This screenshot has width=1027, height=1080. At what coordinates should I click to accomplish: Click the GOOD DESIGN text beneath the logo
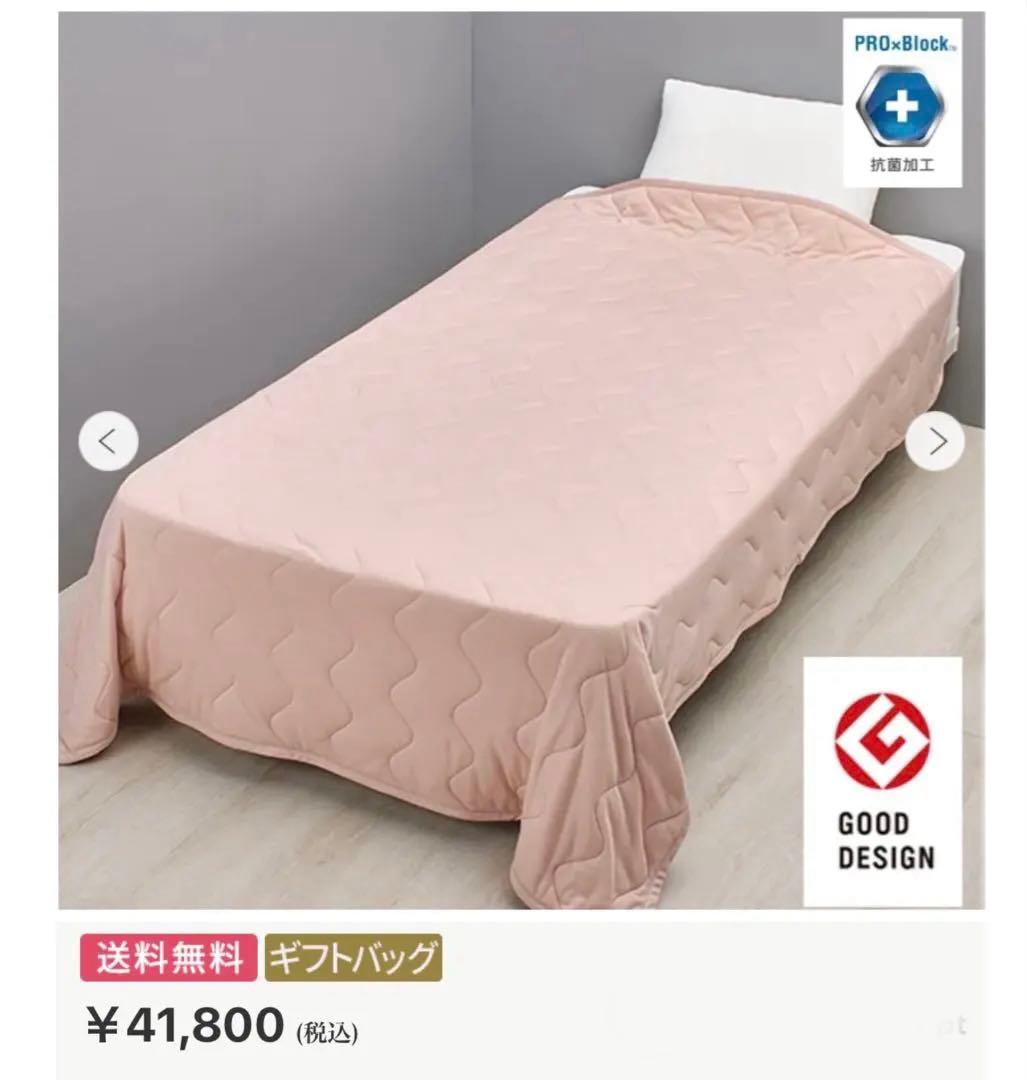(x=882, y=840)
